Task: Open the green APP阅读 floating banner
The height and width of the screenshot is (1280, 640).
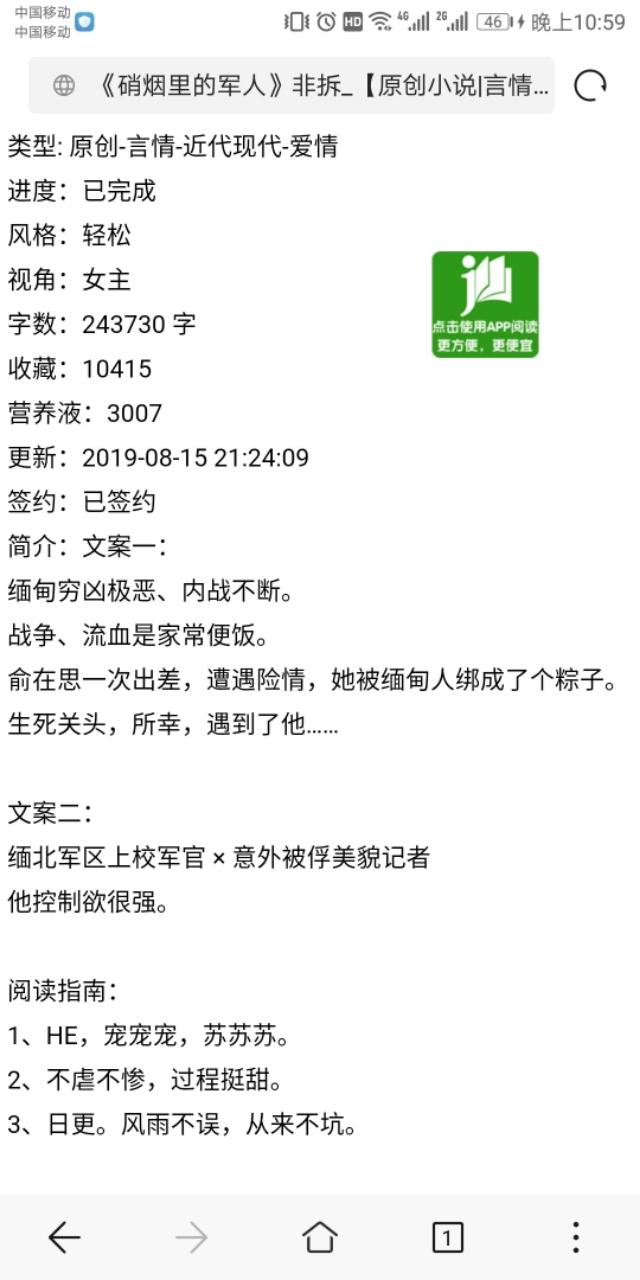Action: click(485, 304)
